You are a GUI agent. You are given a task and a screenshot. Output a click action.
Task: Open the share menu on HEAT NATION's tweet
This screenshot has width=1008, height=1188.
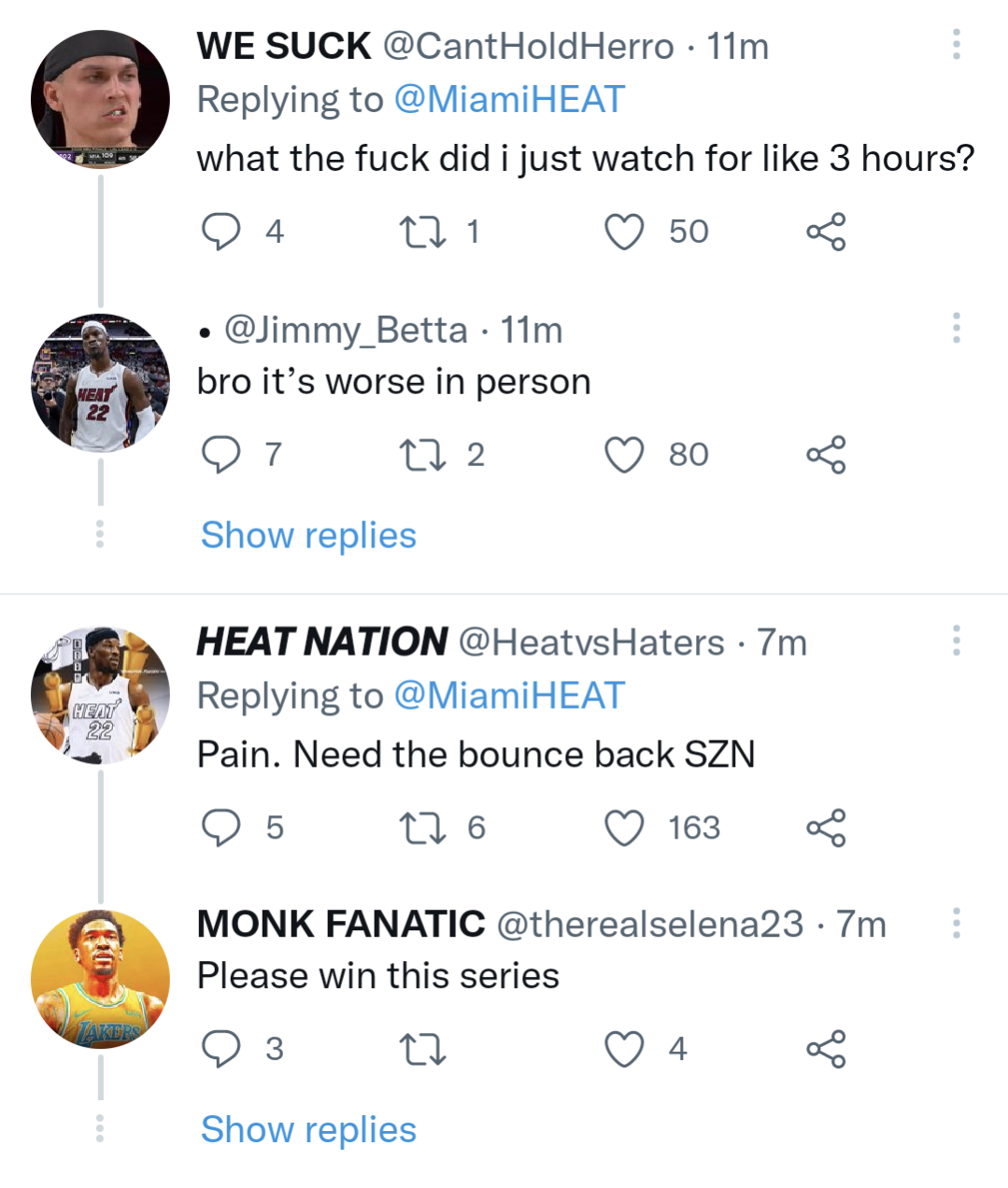pyautogui.click(x=826, y=826)
